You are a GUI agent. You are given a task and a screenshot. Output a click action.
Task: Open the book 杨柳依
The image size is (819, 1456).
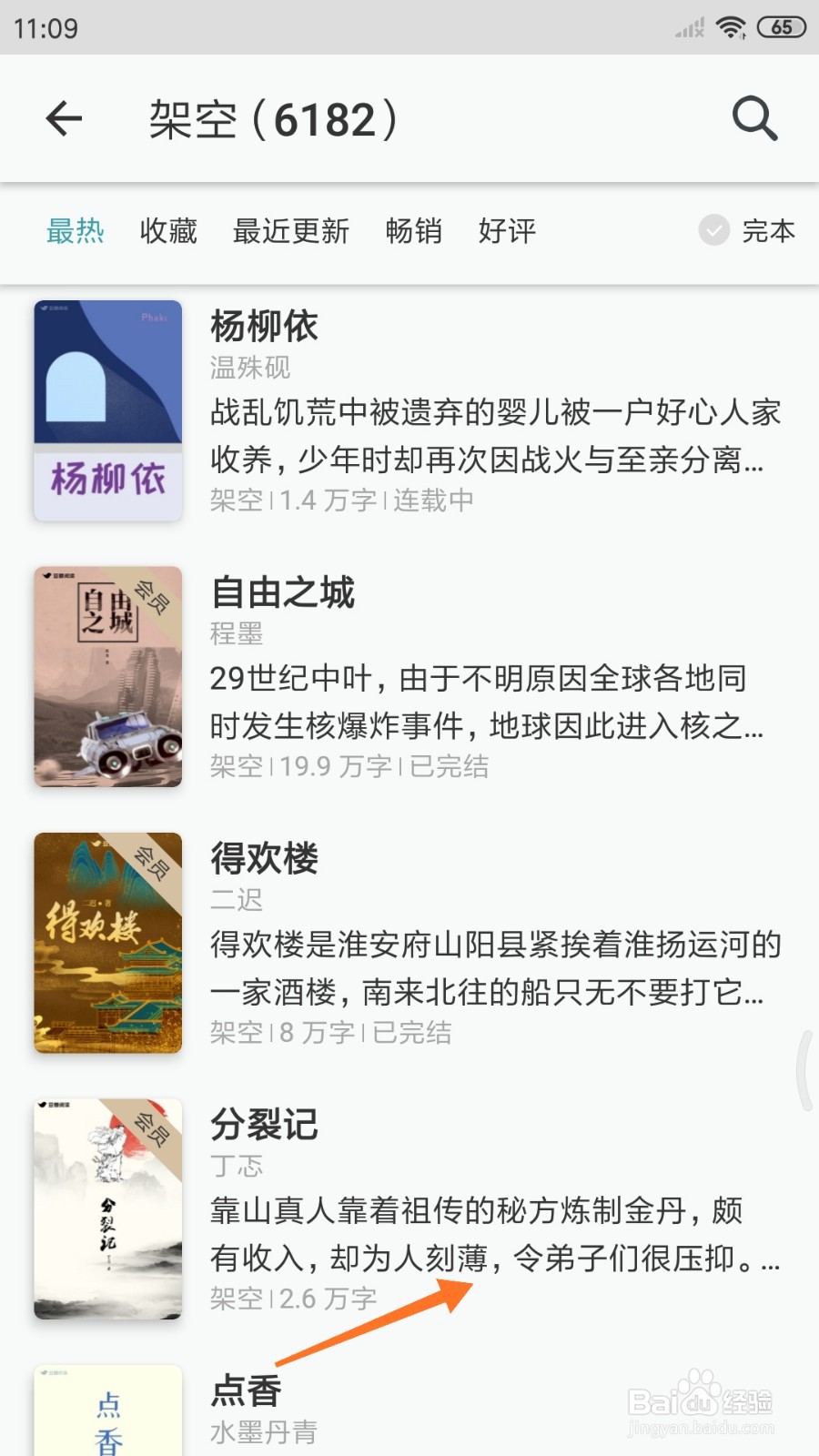[409, 410]
